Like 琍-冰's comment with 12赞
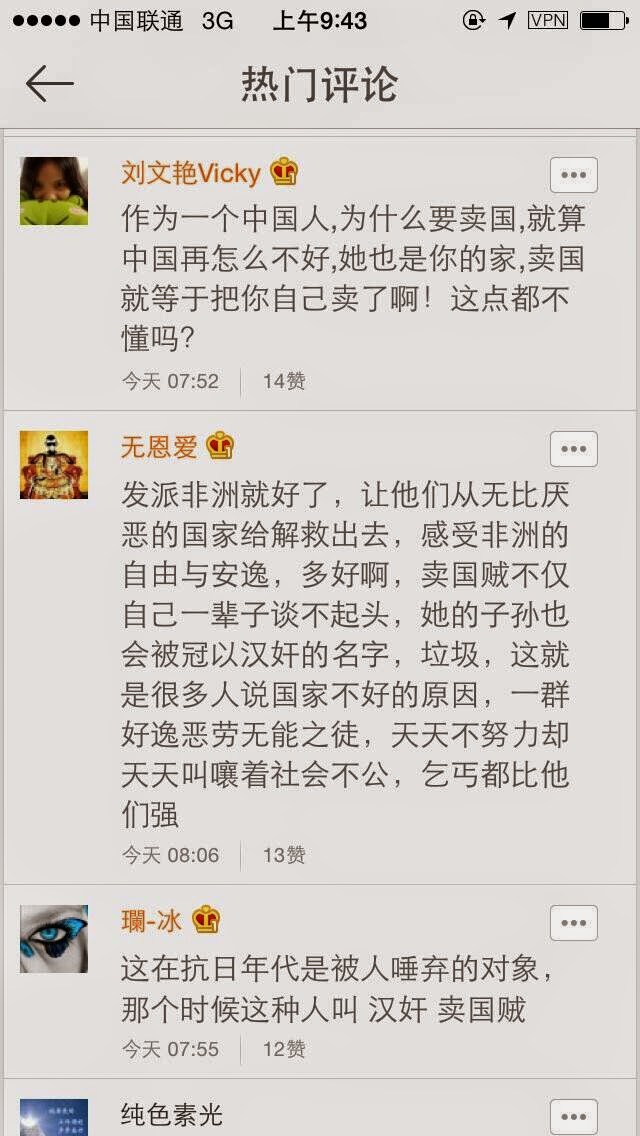 click(x=284, y=1049)
